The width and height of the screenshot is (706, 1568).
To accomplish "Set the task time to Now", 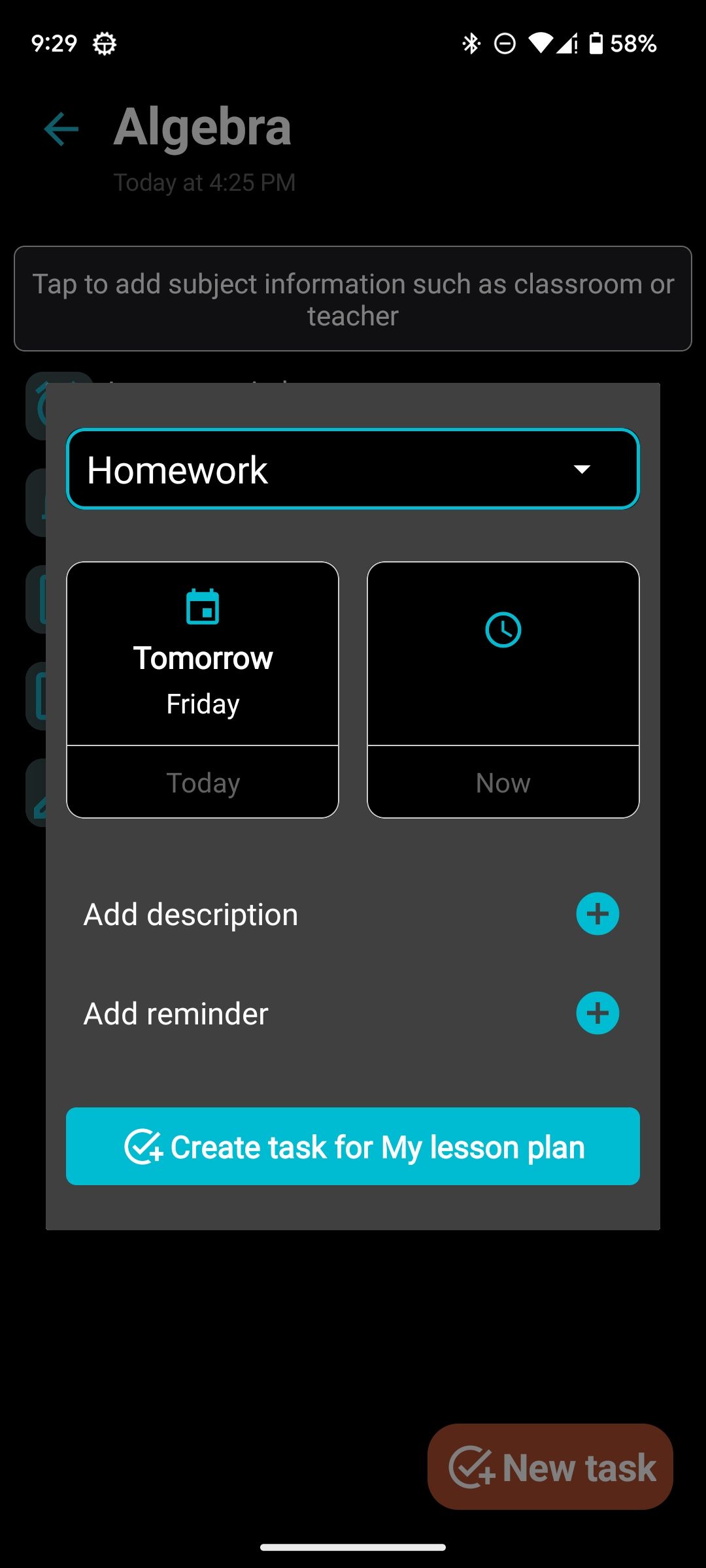I will (x=502, y=782).
